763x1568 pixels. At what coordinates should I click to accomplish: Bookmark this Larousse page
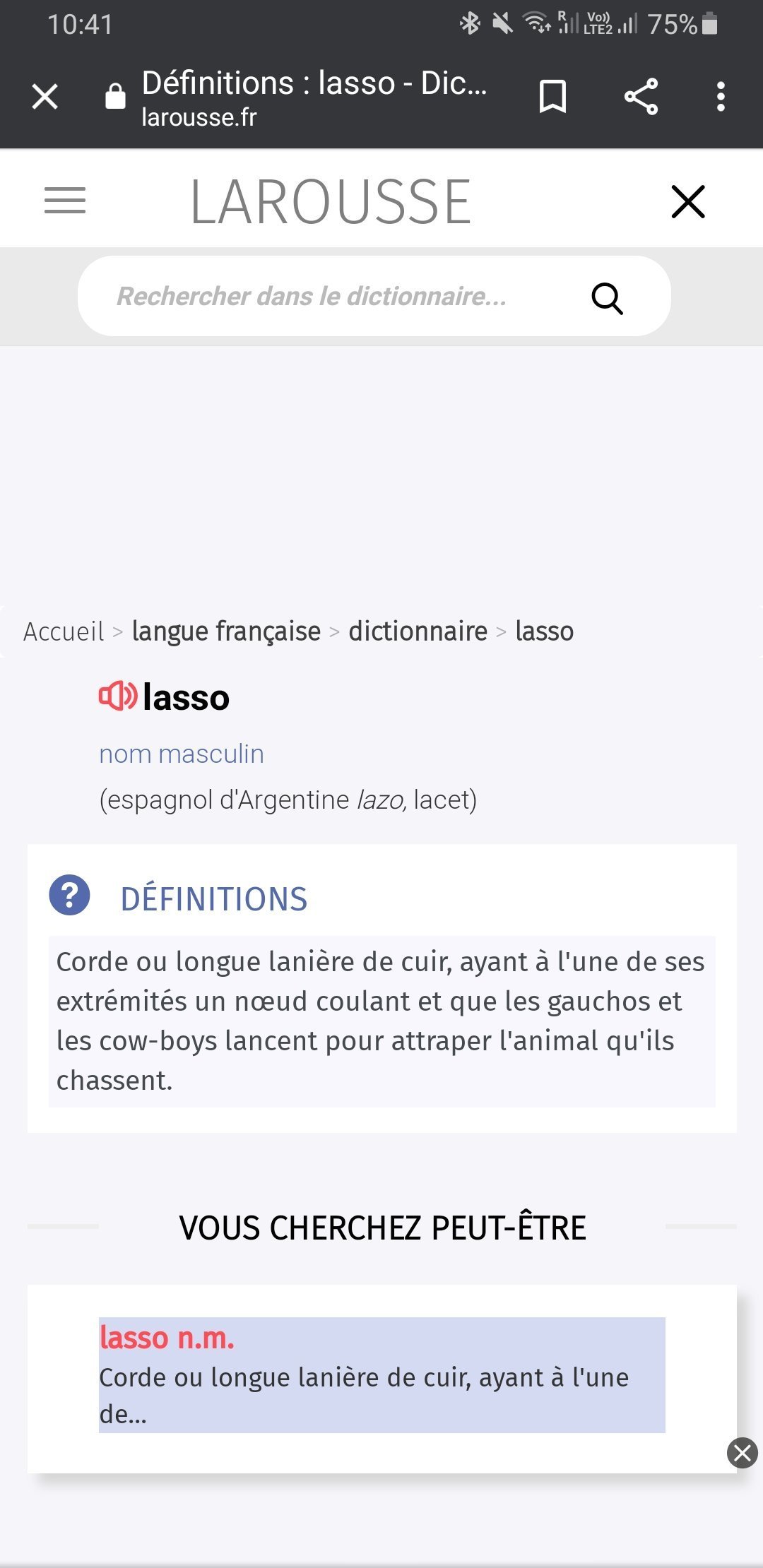(x=552, y=97)
